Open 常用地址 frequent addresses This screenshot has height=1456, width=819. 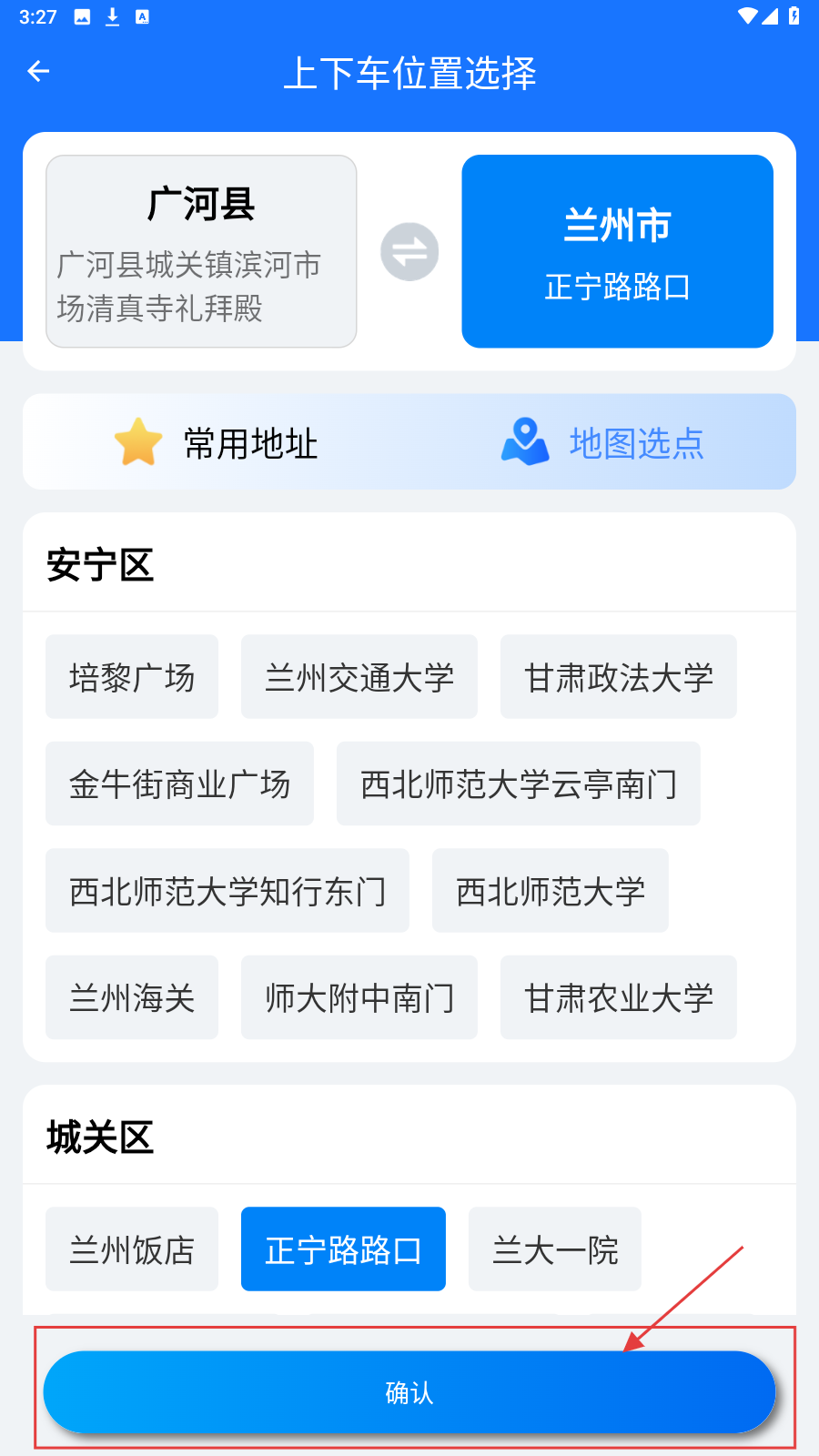pyautogui.click(x=217, y=443)
